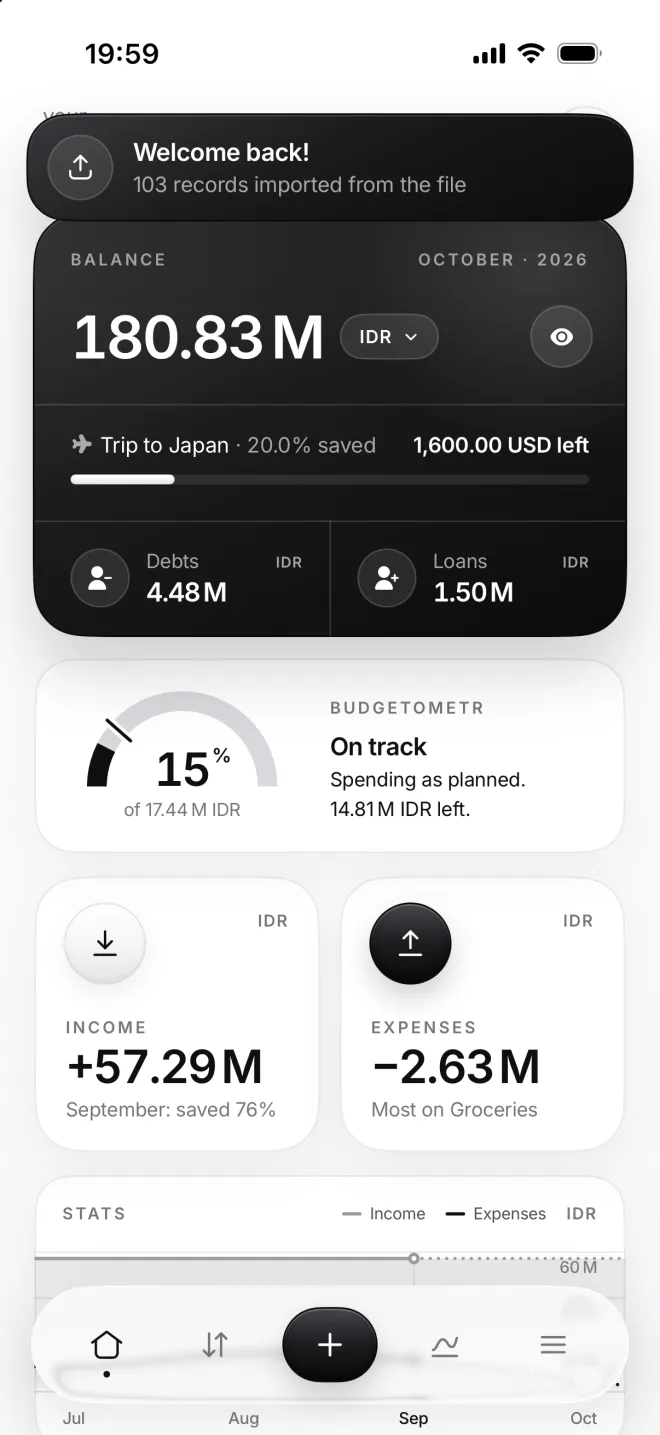Open the IDR currency dropdown
Image resolution: width=660 pixels, height=1435 pixels.
coord(389,337)
